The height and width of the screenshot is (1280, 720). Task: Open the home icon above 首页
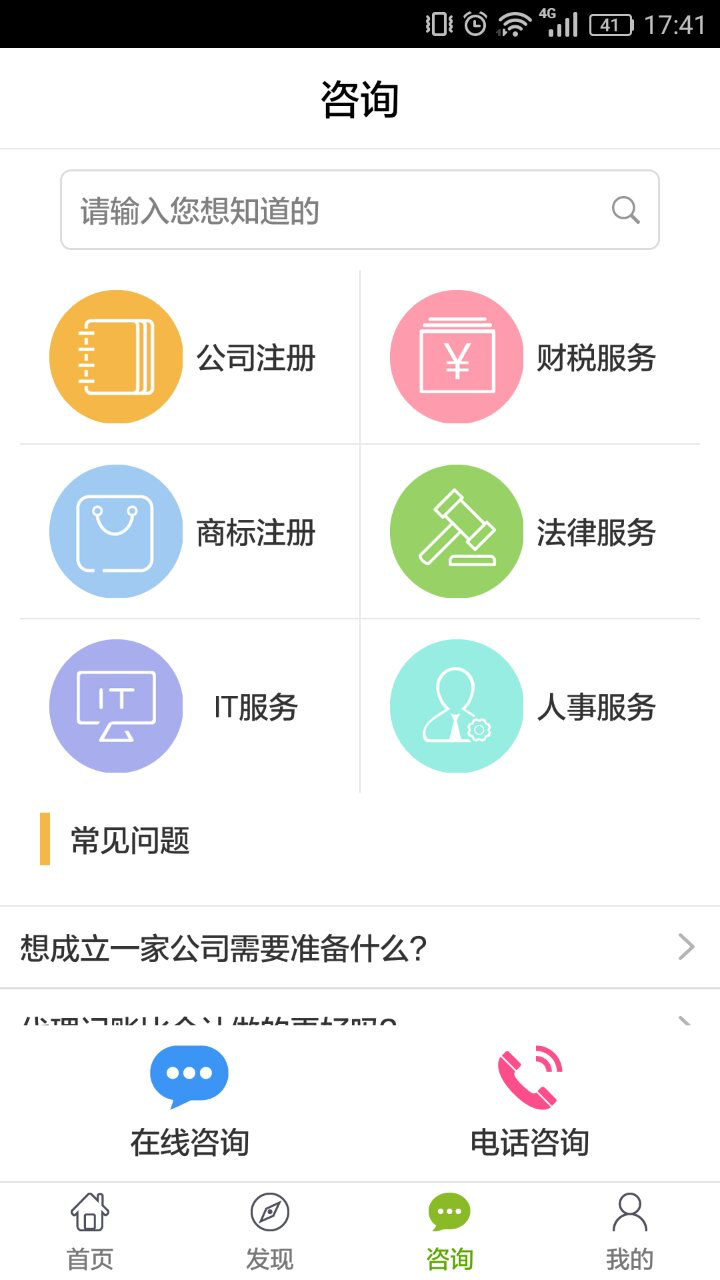(x=88, y=1213)
